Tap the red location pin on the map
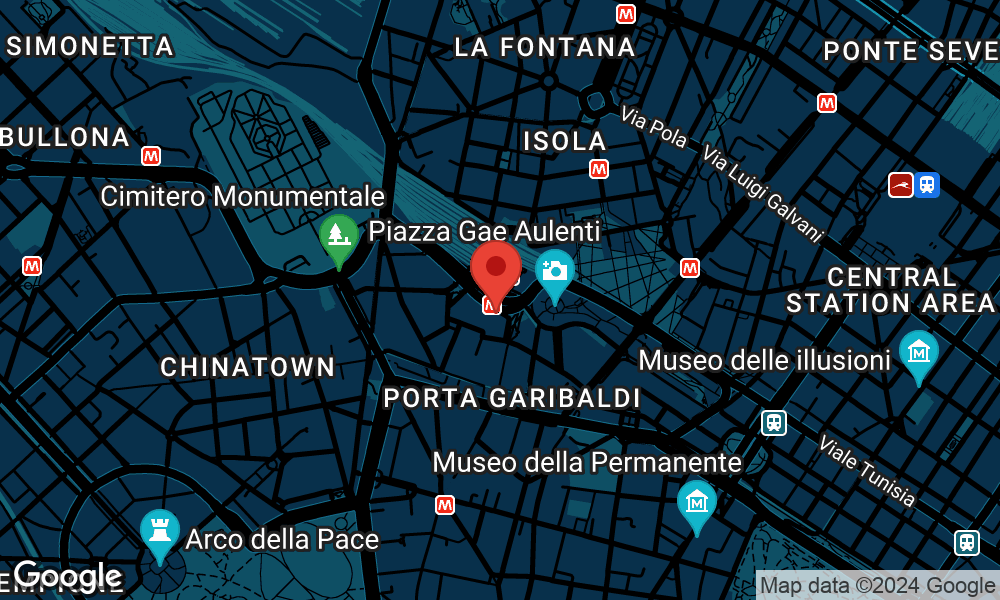The height and width of the screenshot is (600, 1000). pyautogui.click(x=495, y=269)
